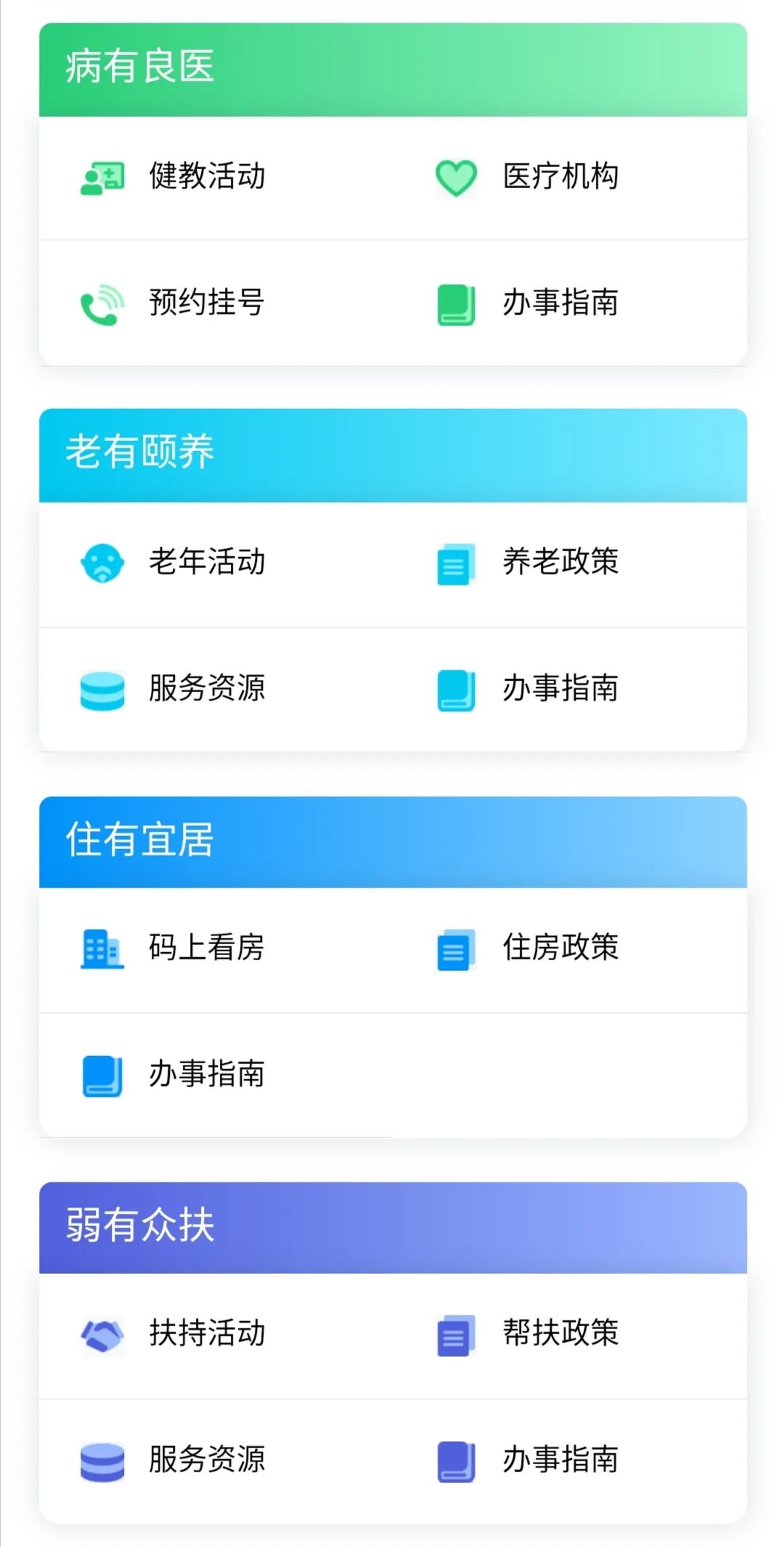Open 老年活动 under 老有颐养
784x1547 pixels.
207,561
